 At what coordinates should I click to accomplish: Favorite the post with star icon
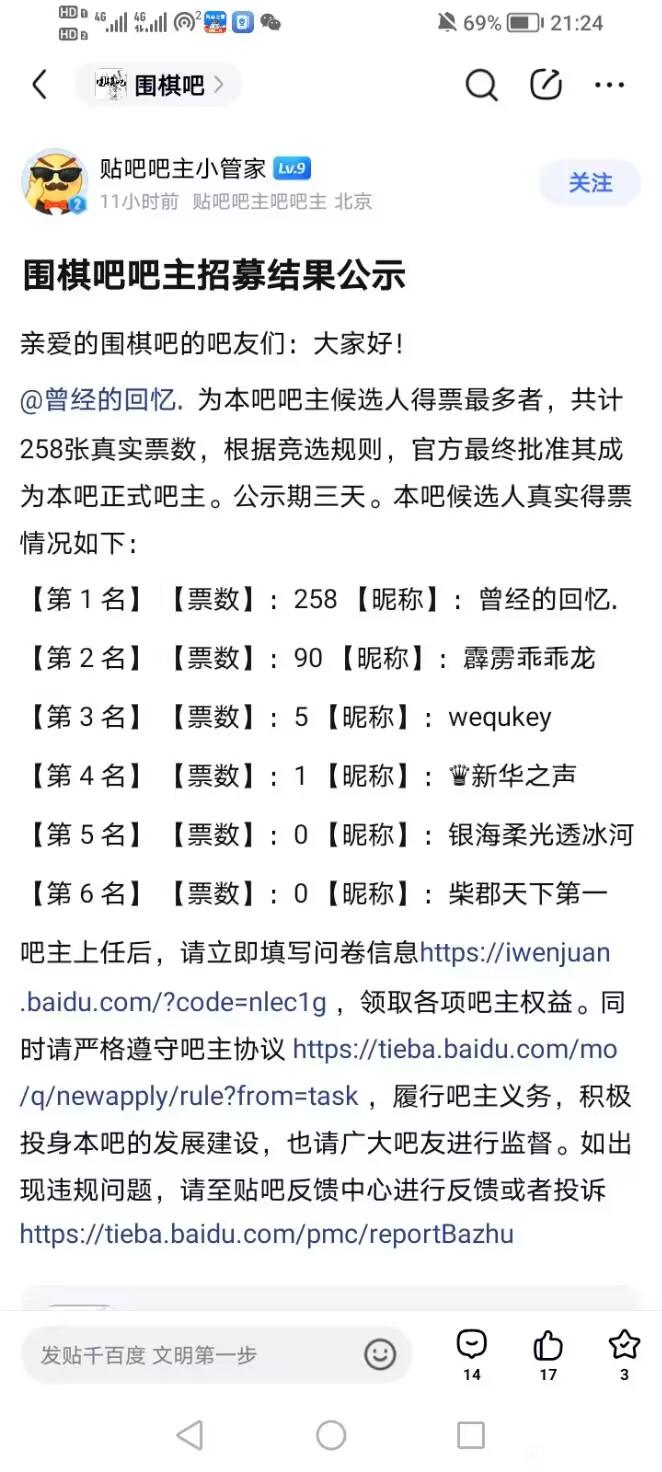pos(624,1355)
